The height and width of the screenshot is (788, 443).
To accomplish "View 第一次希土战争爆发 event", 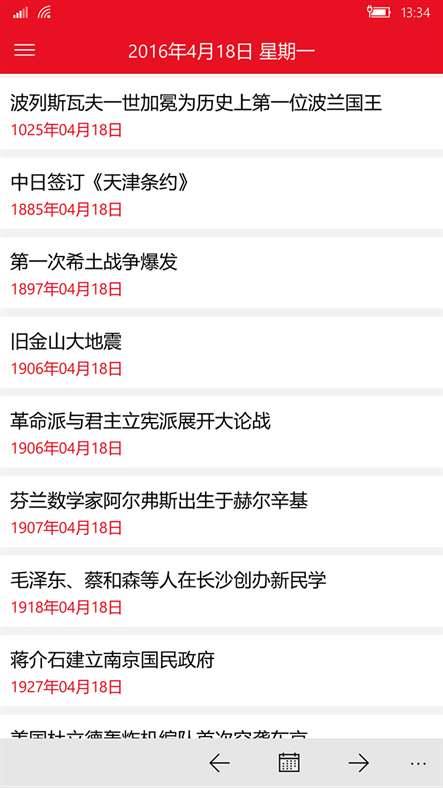I will [x=222, y=272].
